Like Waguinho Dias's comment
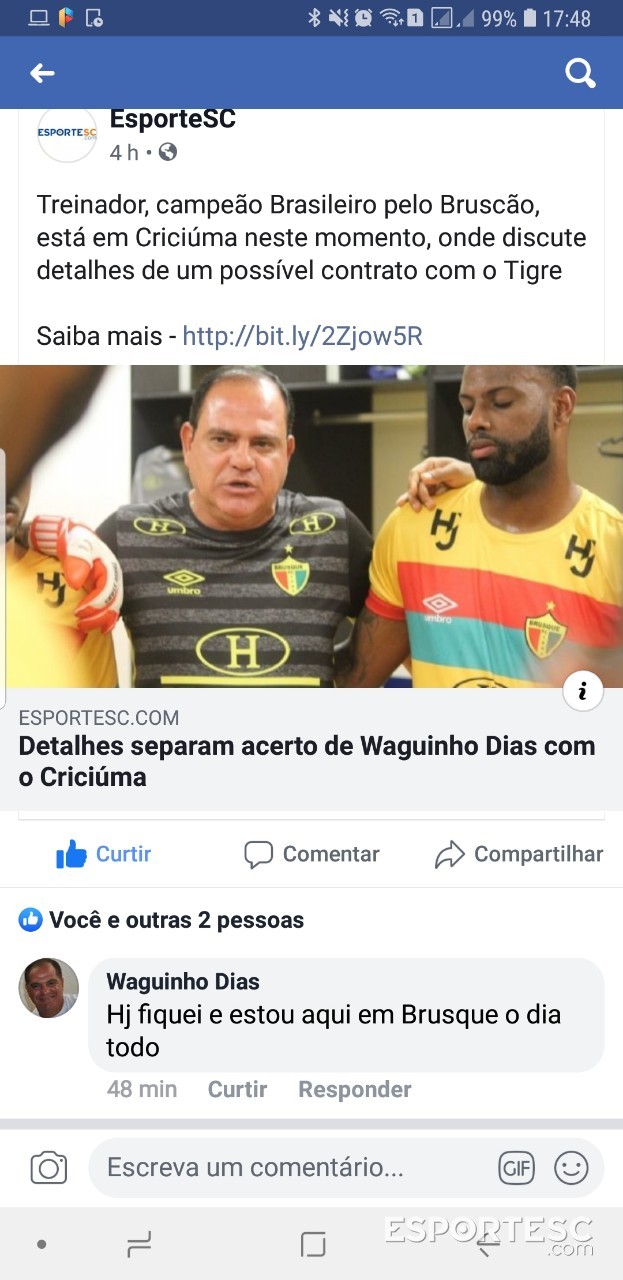 coord(237,1089)
